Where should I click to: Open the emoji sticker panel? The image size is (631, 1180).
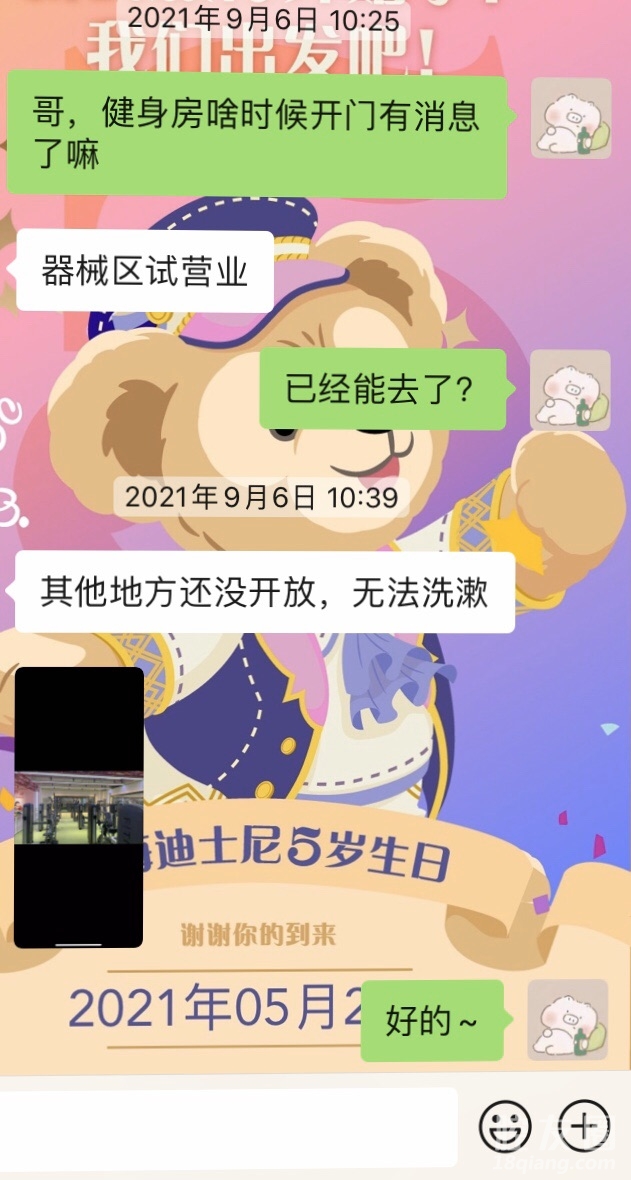click(x=504, y=1128)
